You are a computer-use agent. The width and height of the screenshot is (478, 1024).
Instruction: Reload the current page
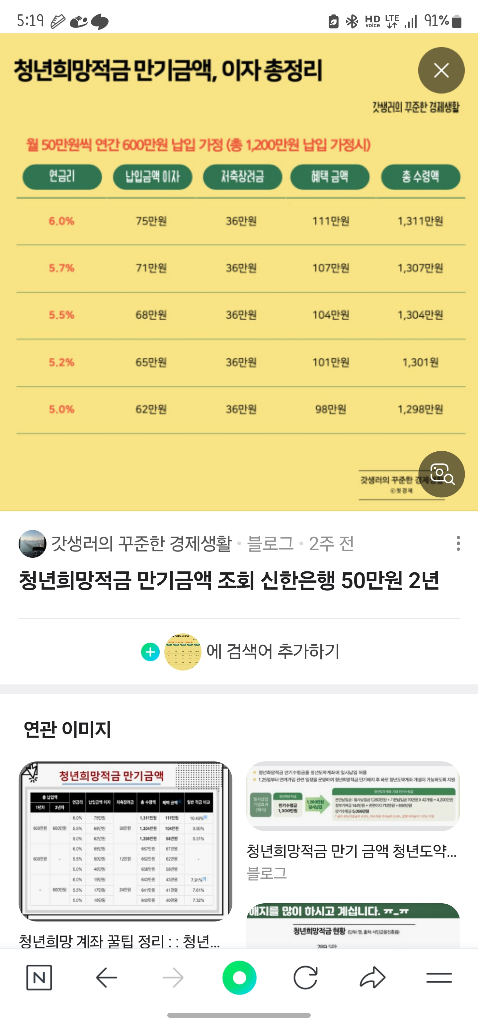click(305, 978)
